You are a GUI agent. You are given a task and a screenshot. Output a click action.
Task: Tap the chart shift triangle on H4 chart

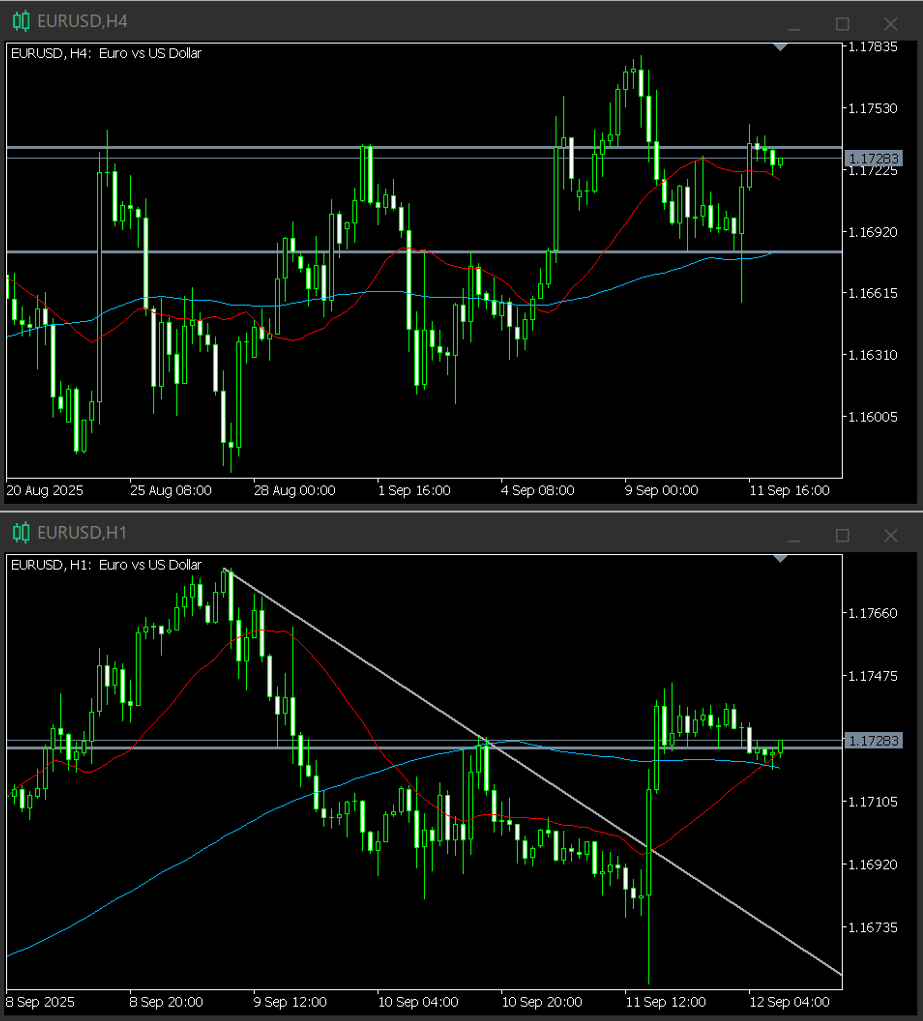(781, 47)
